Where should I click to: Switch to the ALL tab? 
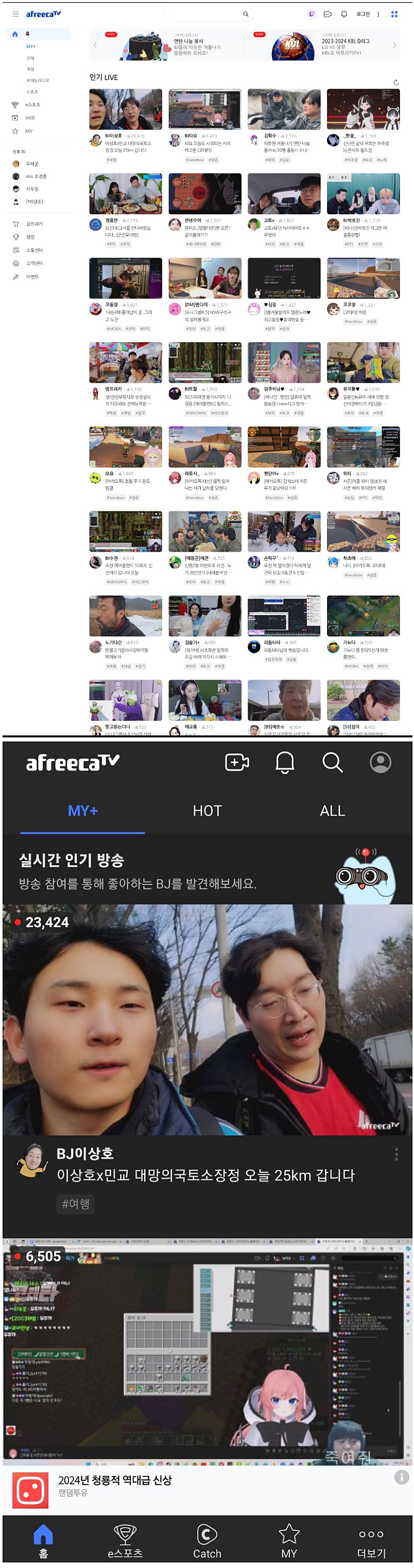pyautogui.click(x=332, y=810)
